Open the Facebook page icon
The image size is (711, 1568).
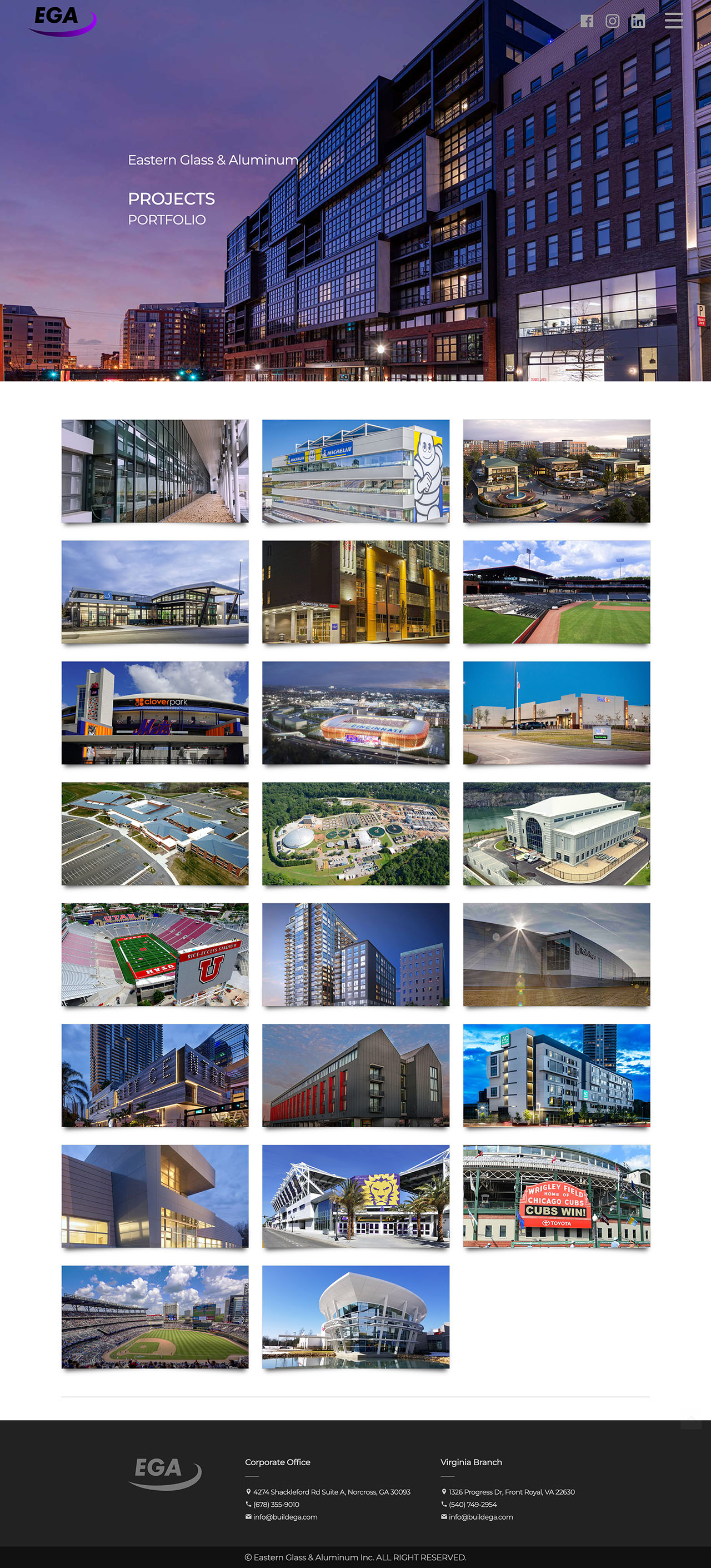click(x=587, y=21)
